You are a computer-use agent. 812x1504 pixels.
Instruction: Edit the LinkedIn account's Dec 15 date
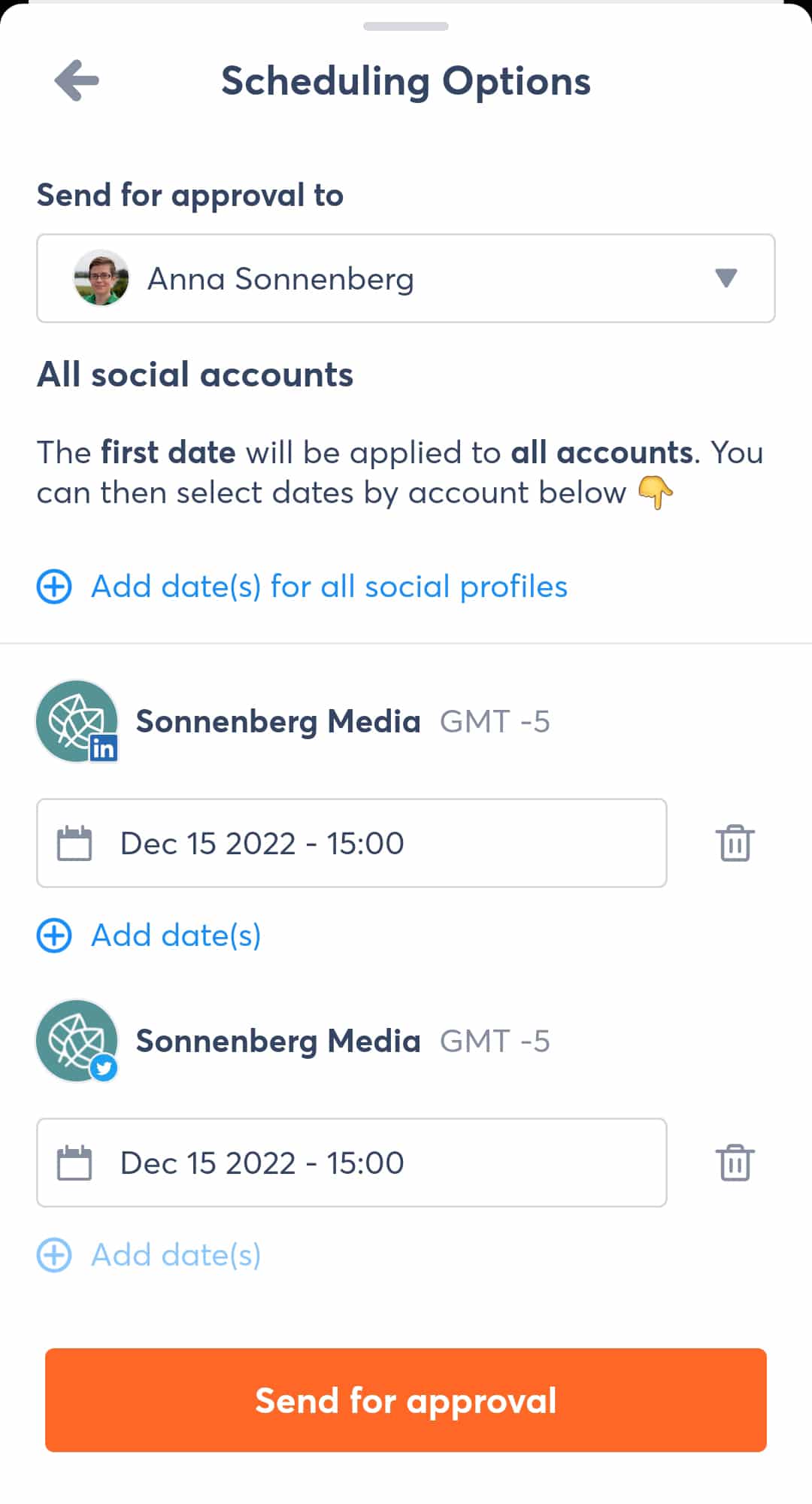pyautogui.click(x=351, y=843)
